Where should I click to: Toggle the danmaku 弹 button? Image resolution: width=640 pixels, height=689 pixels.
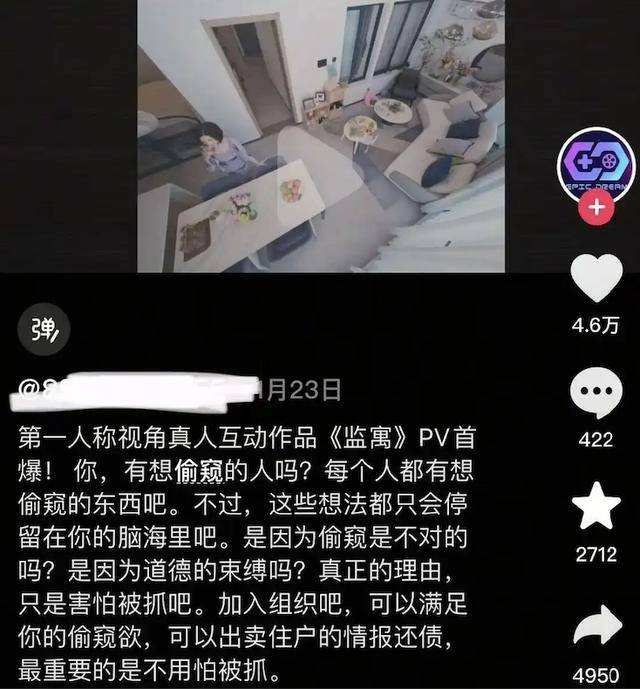click(44, 331)
